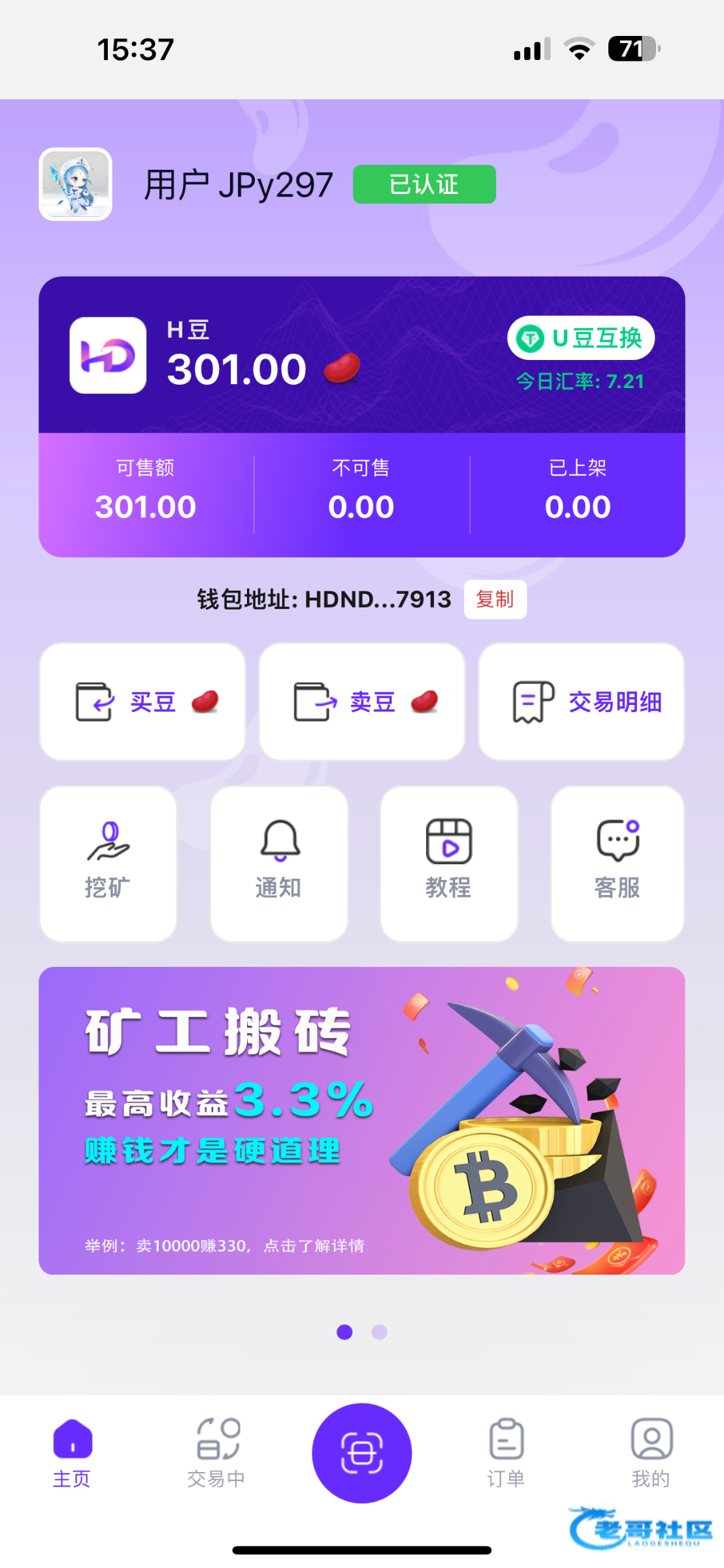Viewport: 724px width, 1568px height.
Task: Copy the wallet address with 复制
Action: [495, 599]
